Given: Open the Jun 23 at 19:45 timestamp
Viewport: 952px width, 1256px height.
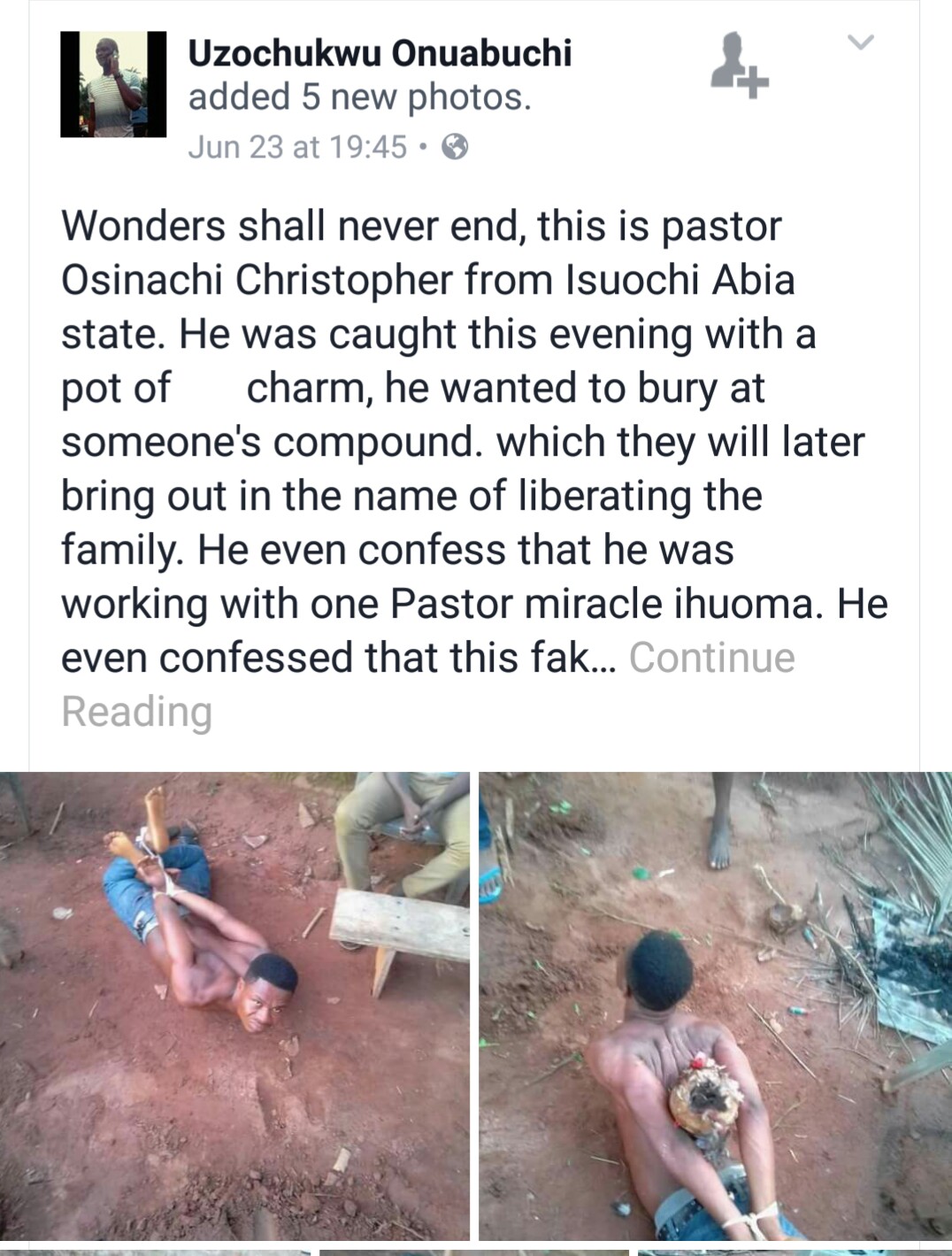Looking at the screenshot, I should pos(297,146).
